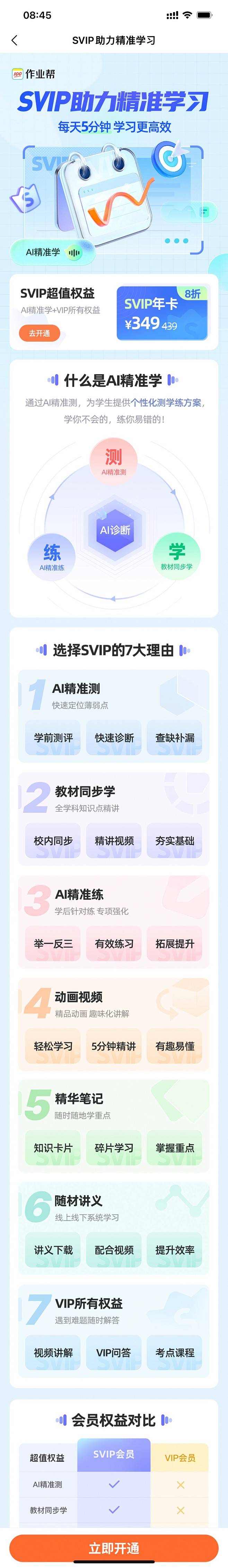The image size is (228, 1568).
Task: Select the SVIP年卡 ¥349 card
Action: click(x=162, y=313)
